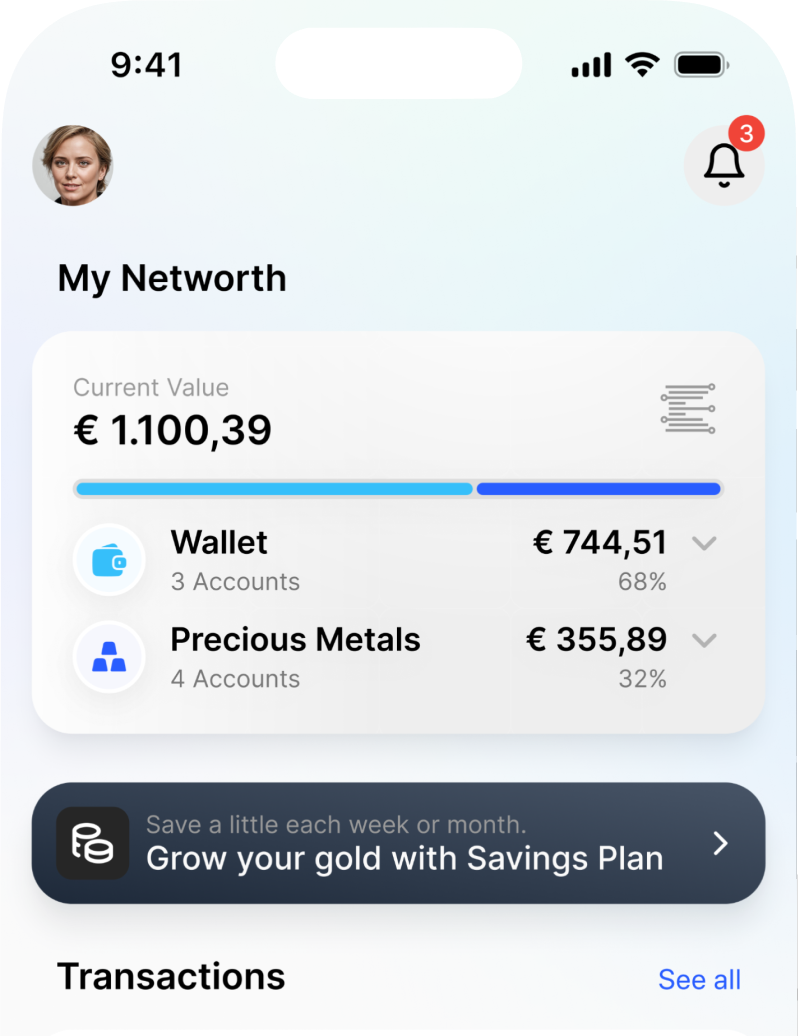Click the blue portion of the allocation bar

[x=598, y=488]
